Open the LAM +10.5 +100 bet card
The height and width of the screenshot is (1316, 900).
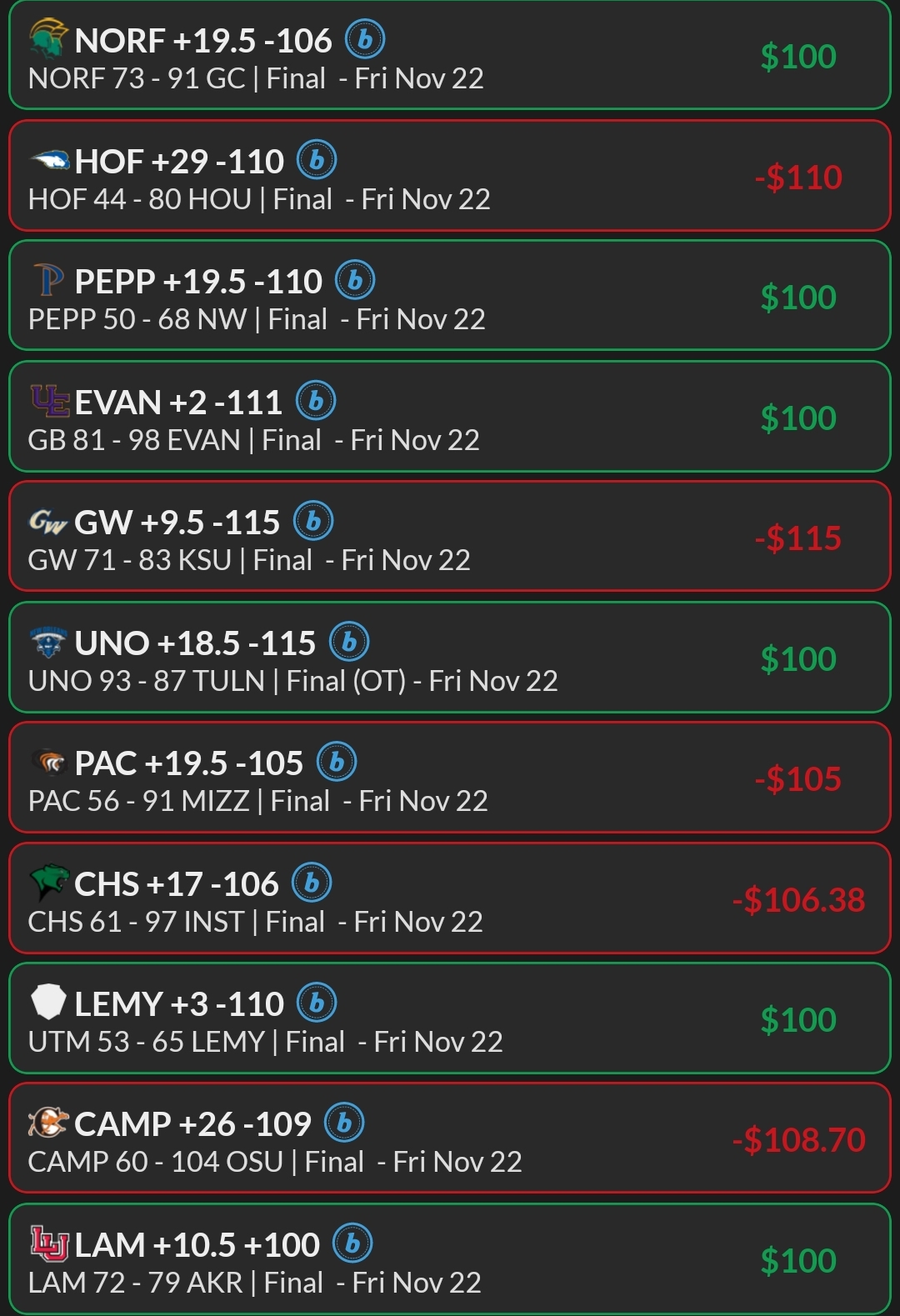point(450,1259)
